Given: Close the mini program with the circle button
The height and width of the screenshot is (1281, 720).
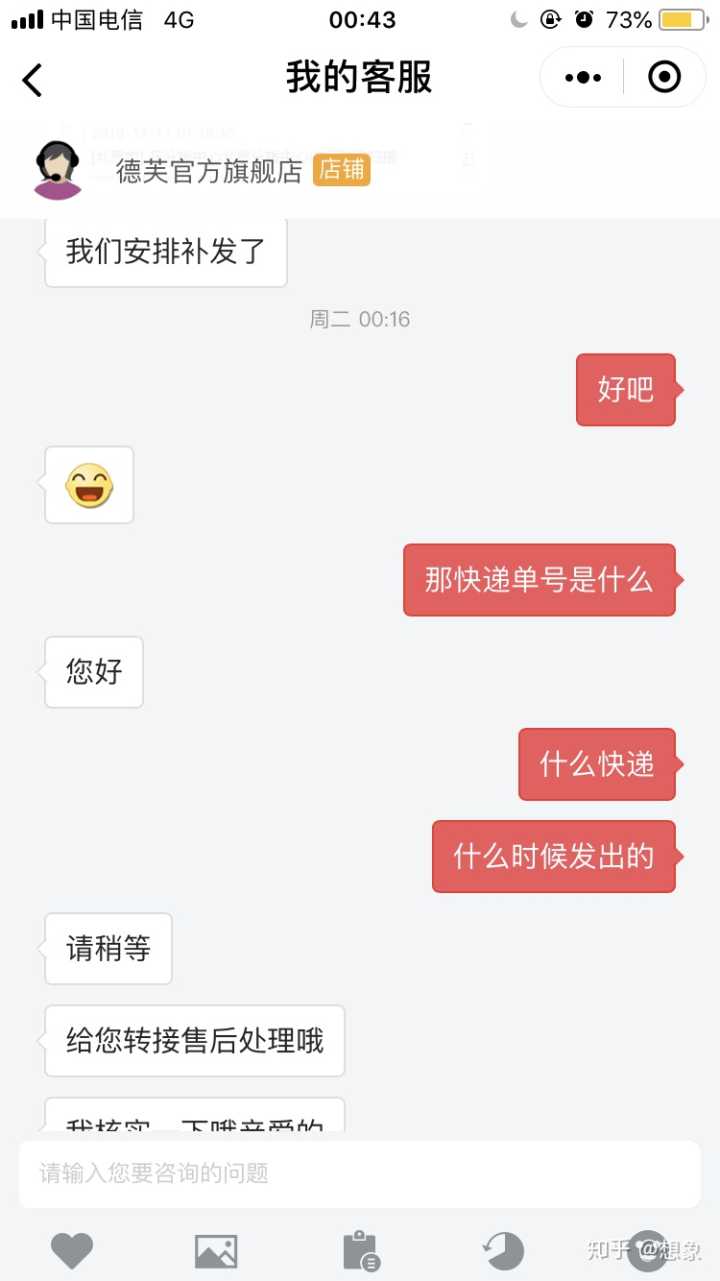Looking at the screenshot, I should point(665,77).
